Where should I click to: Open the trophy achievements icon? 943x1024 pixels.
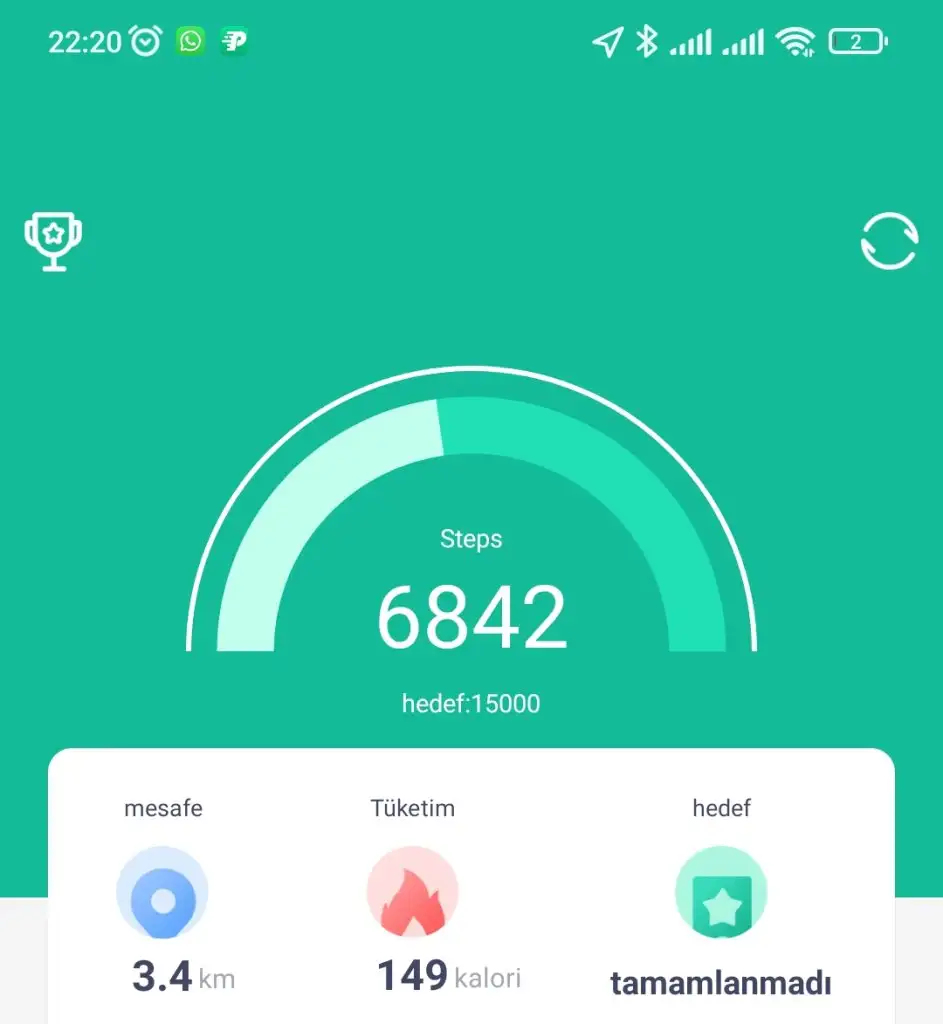point(53,240)
